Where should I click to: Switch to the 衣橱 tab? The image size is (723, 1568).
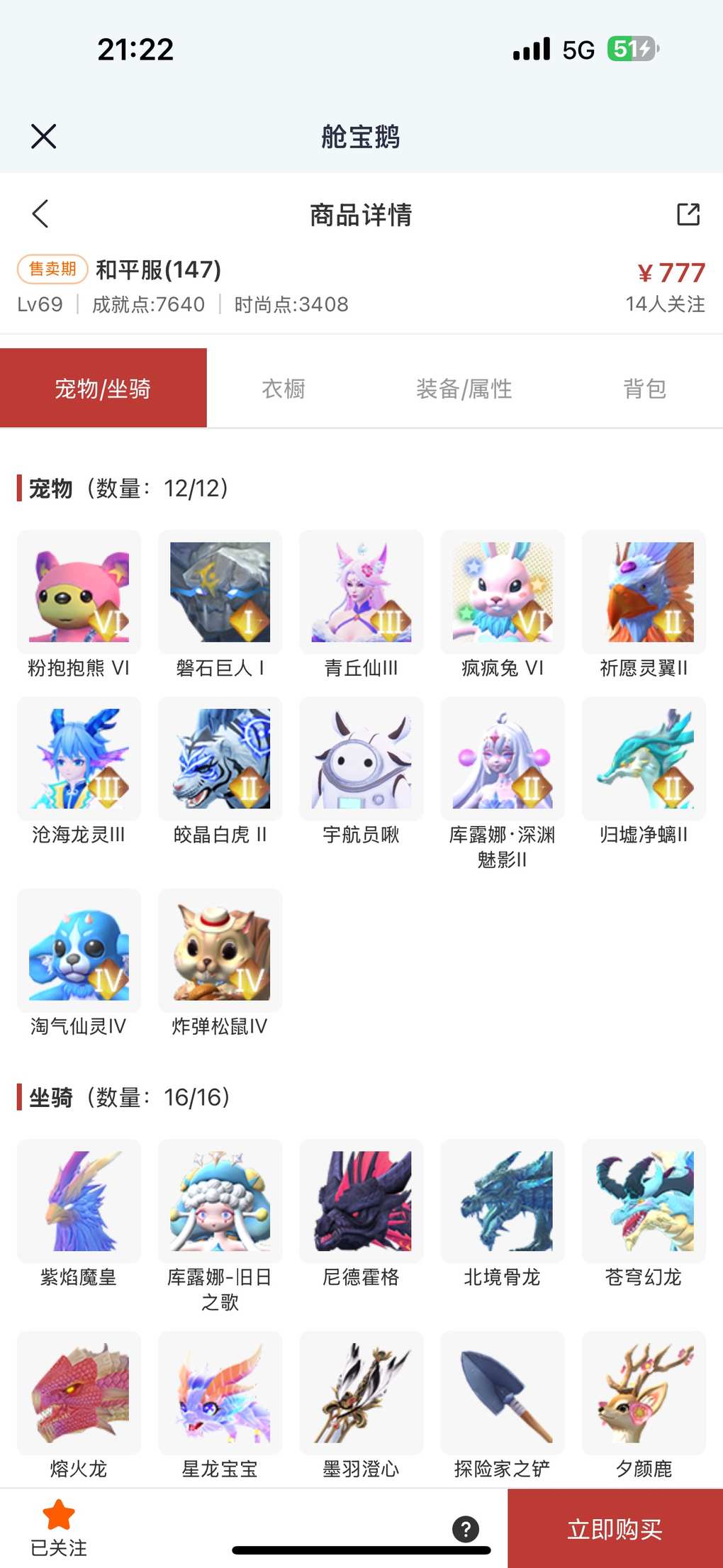284,389
